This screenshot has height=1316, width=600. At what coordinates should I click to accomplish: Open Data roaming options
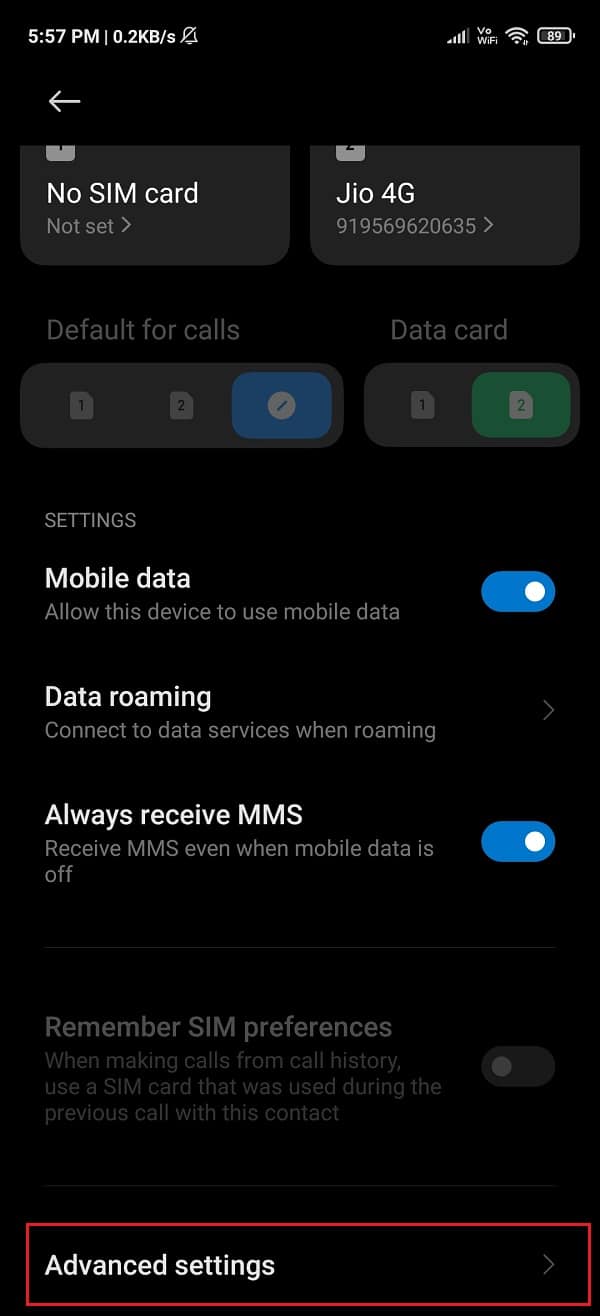[300, 711]
